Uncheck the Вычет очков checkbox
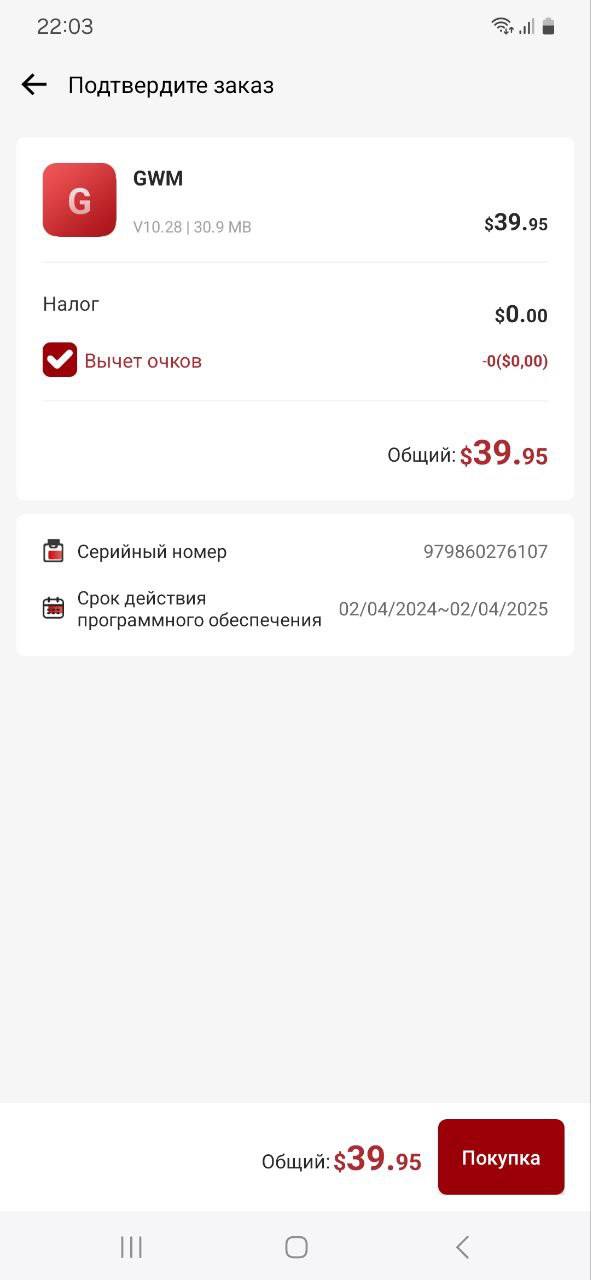Image resolution: width=591 pixels, height=1280 pixels. pyautogui.click(x=60, y=360)
